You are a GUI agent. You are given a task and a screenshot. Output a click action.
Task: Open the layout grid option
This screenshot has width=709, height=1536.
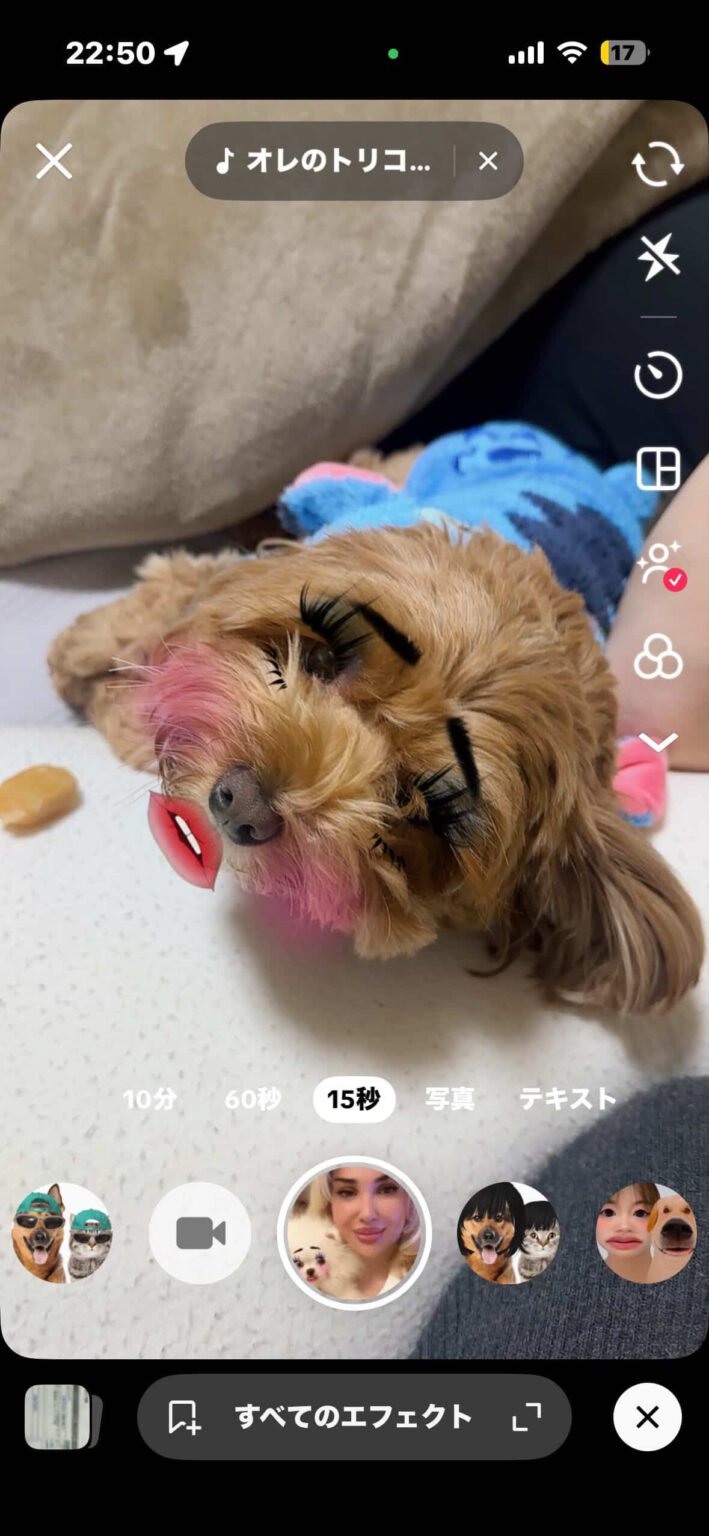[658, 468]
